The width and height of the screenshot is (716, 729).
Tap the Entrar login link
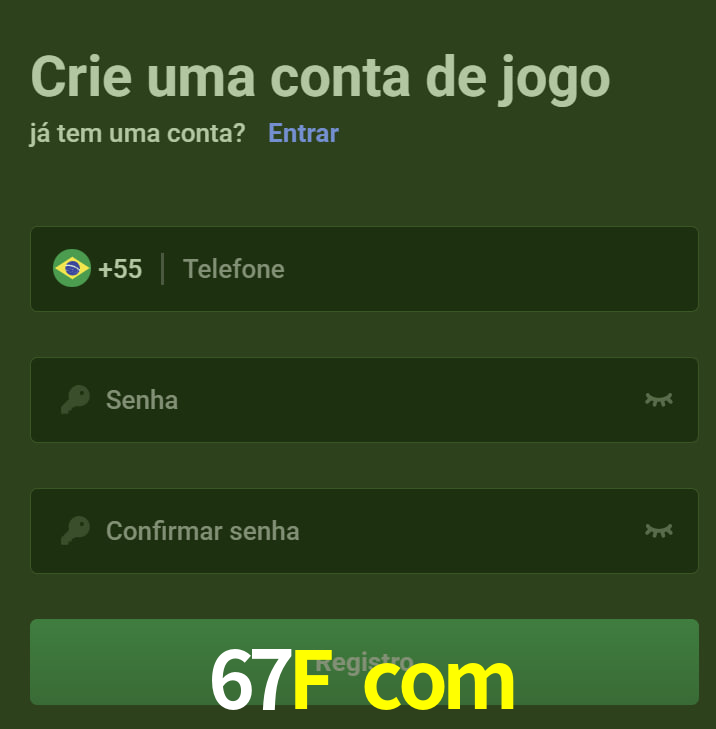pyautogui.click(x=303, y=133)
